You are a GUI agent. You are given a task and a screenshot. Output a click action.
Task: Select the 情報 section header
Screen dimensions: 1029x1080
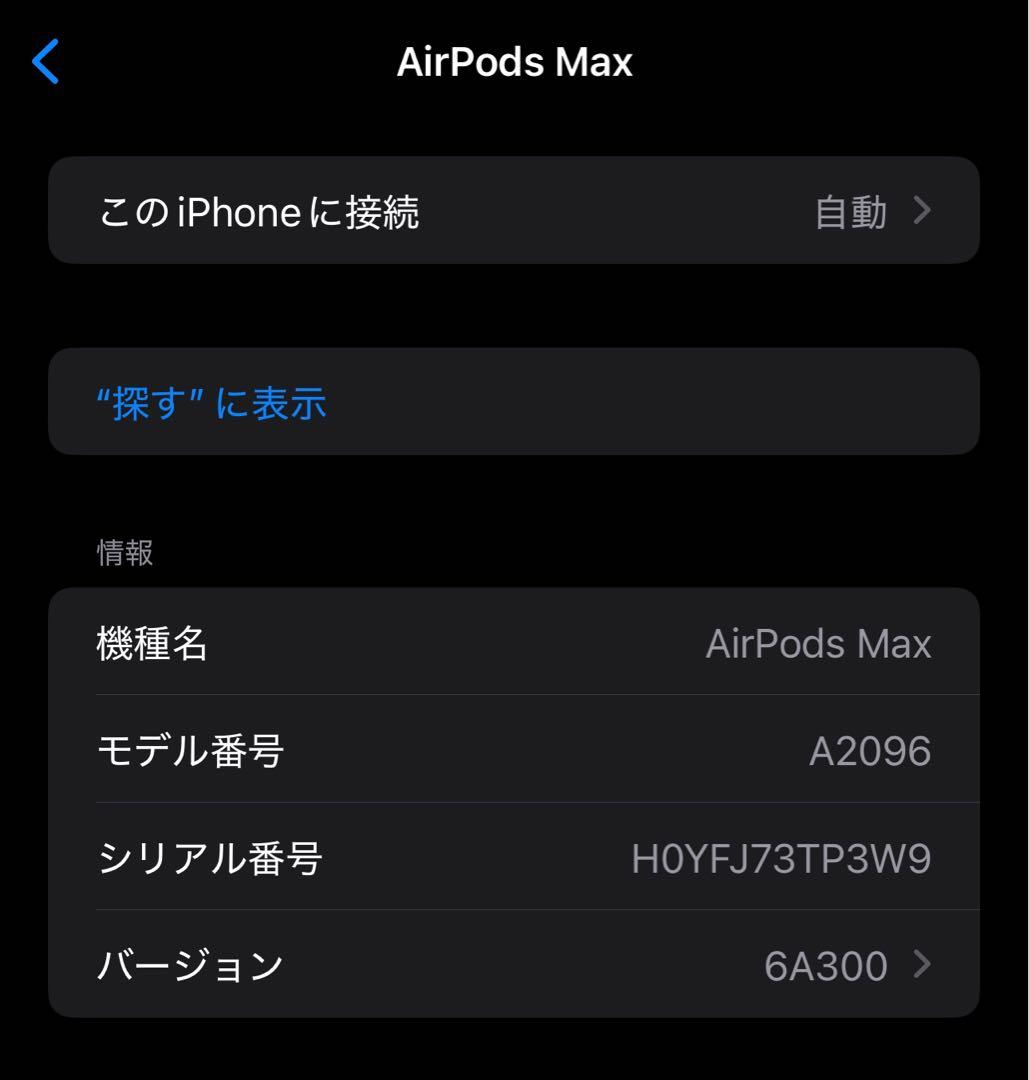pyautogui.click(x=123, y=553)
